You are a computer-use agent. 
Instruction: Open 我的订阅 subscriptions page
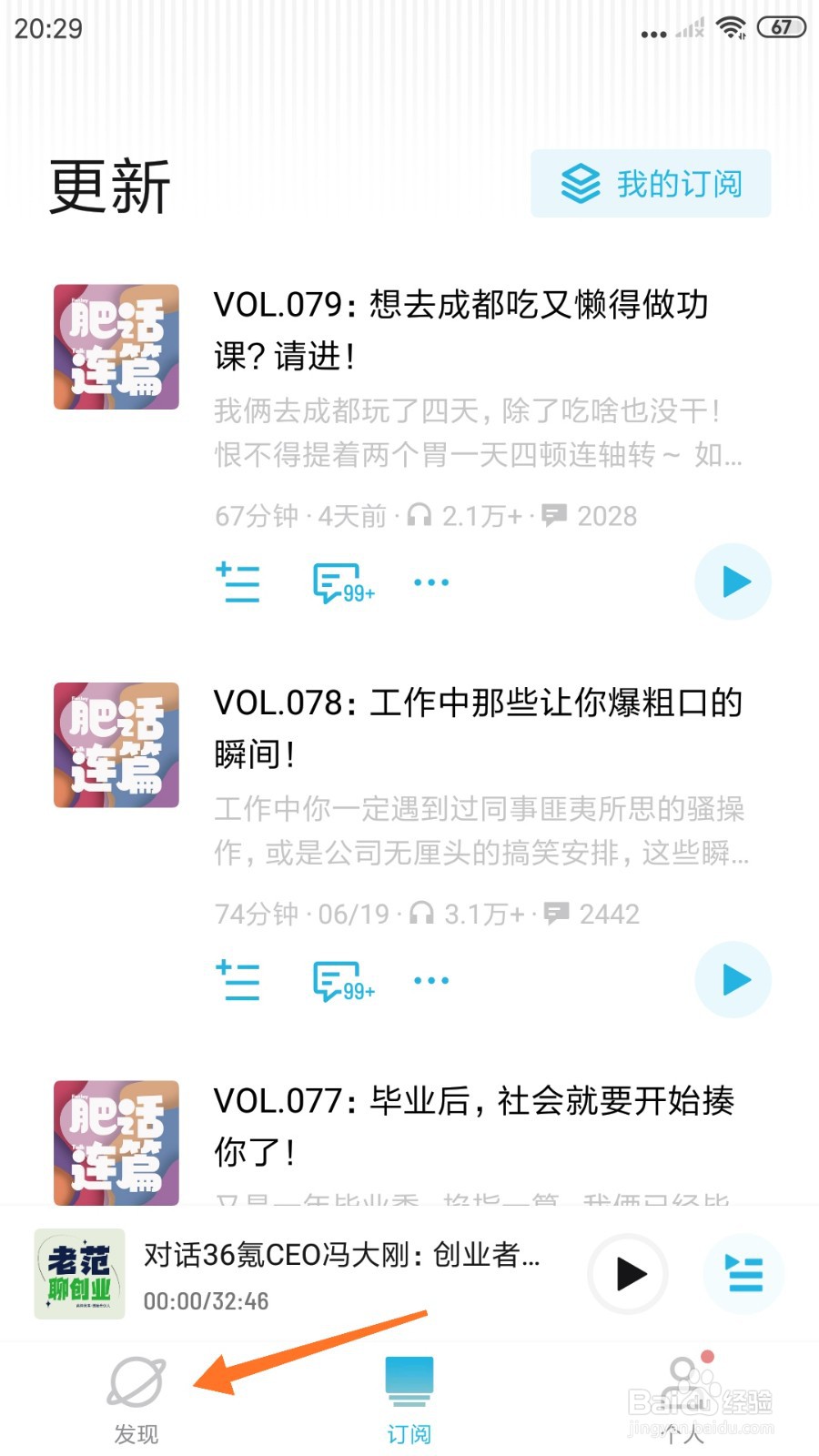point(650,184)
